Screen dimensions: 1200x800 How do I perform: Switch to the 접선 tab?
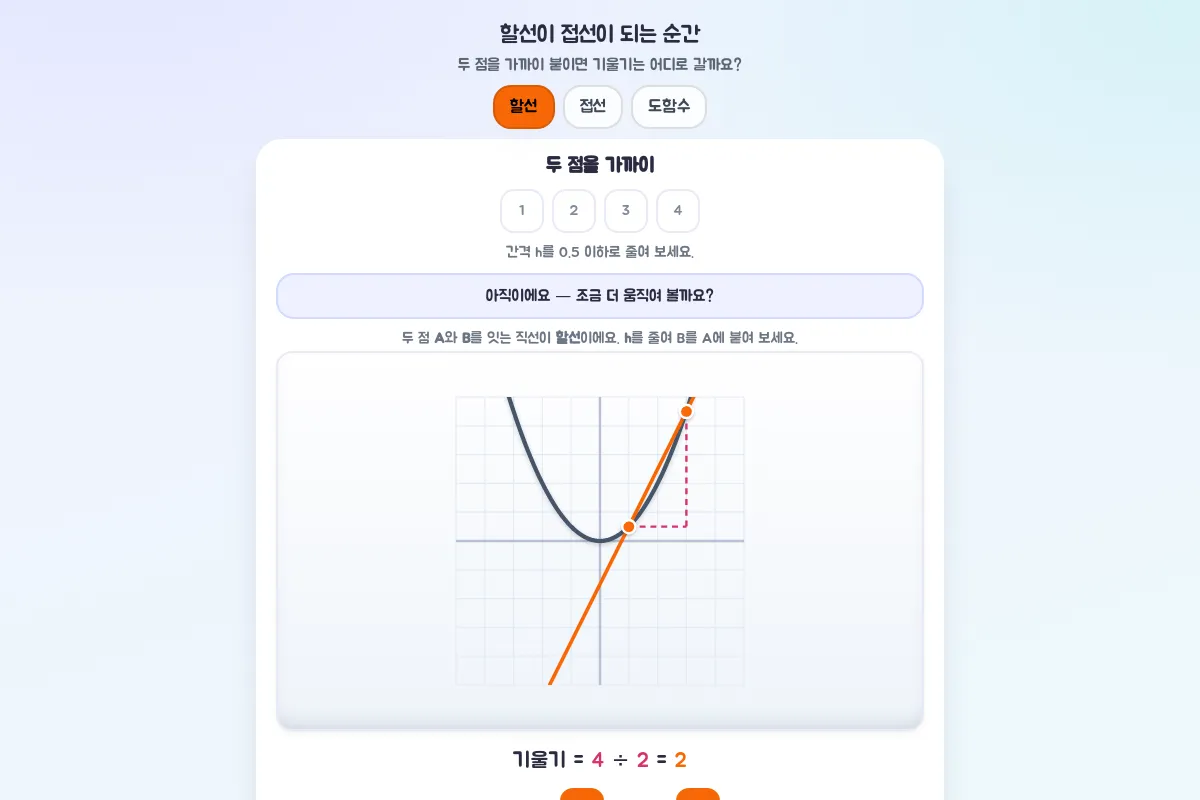point(593,107)
